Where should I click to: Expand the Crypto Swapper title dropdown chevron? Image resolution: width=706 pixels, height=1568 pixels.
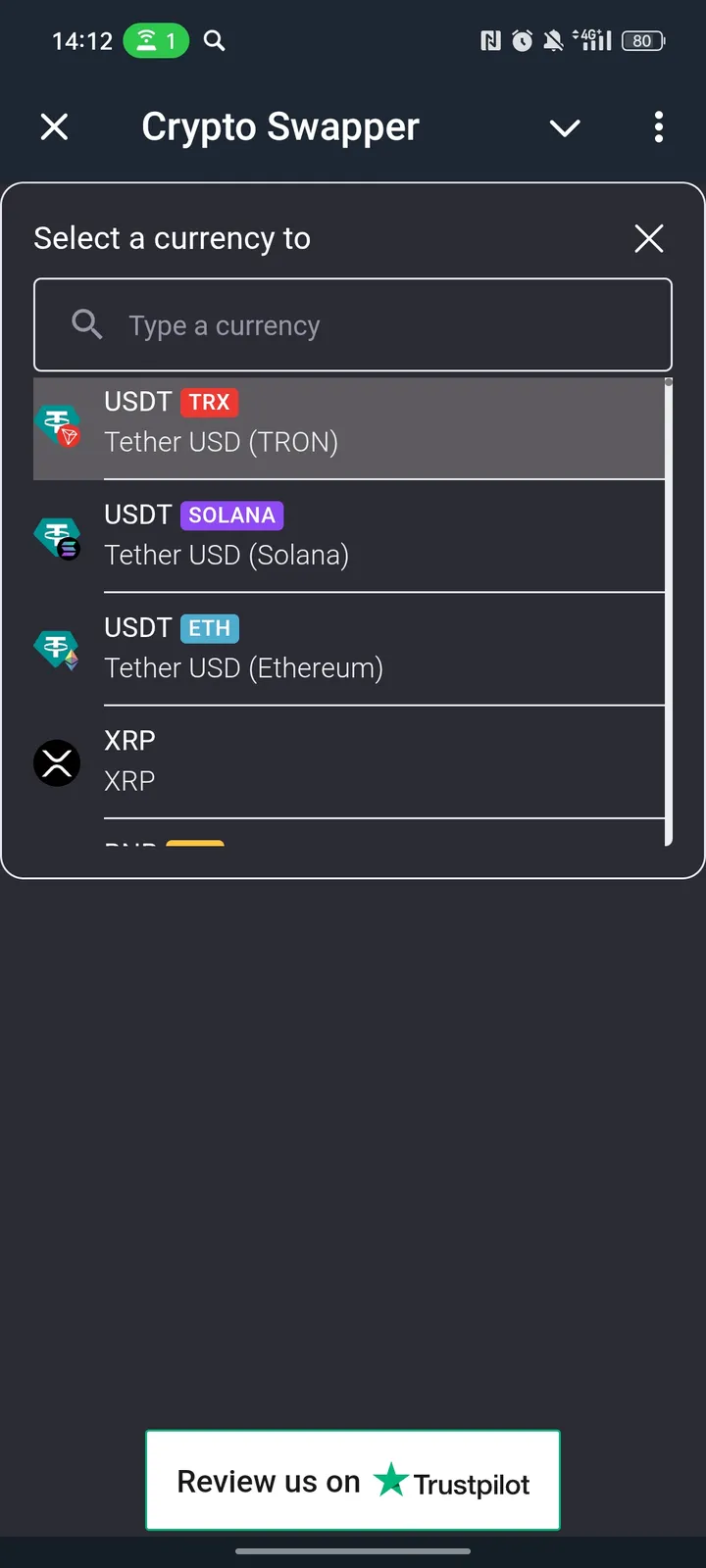[x=565, y=128]
